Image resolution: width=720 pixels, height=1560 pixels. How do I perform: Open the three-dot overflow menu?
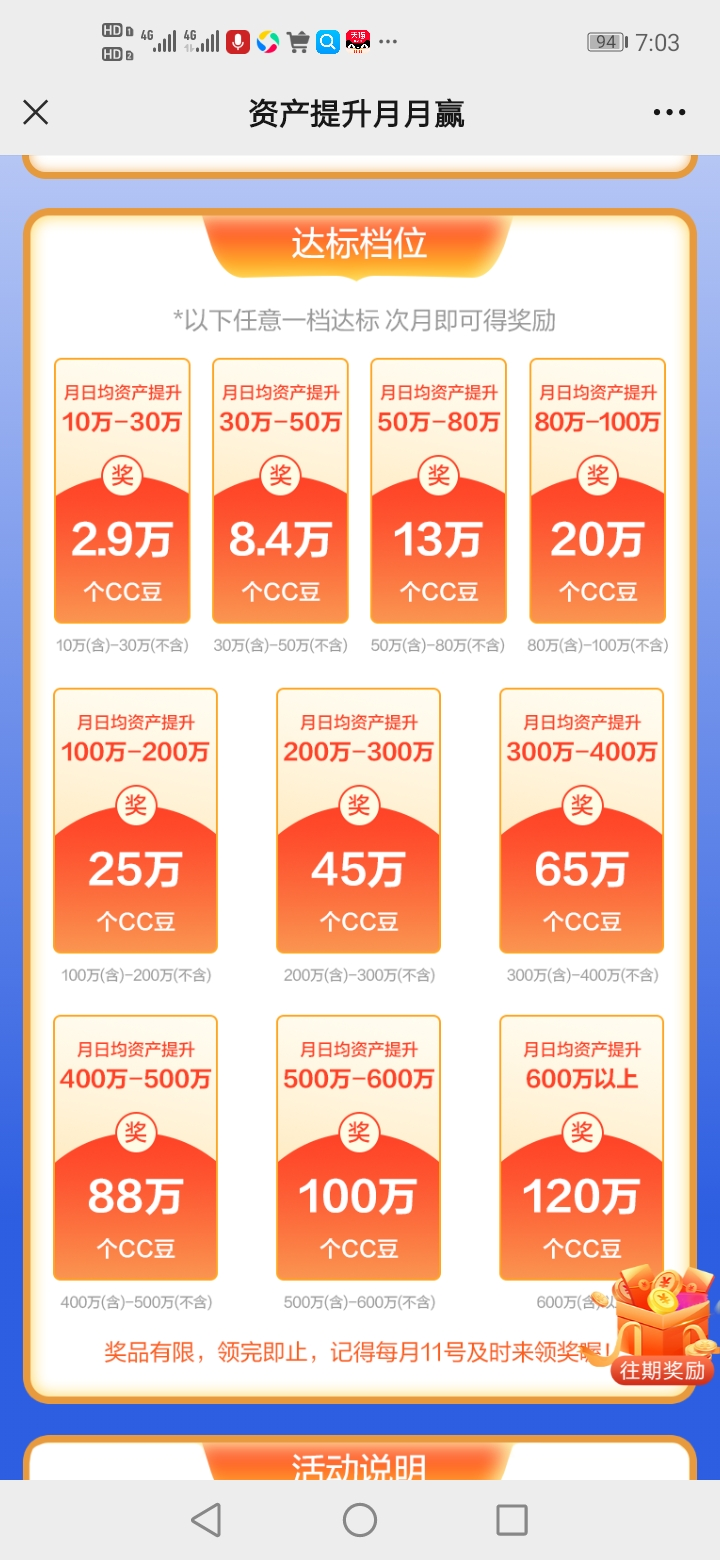click(669, 113)
